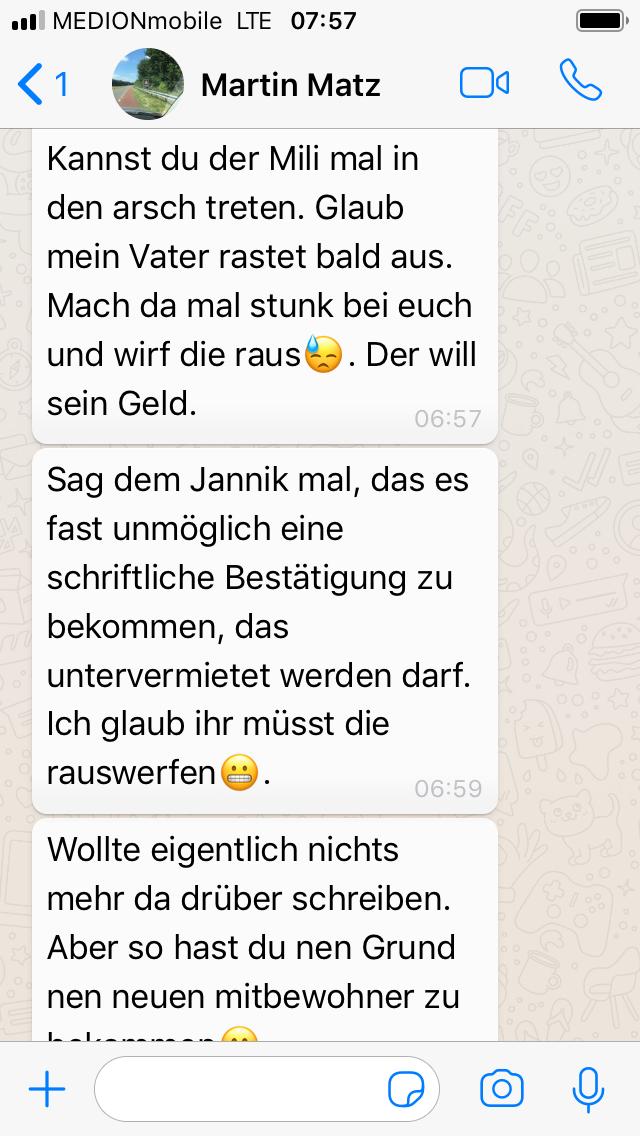Focus the message text field
Image resolution: width=640 pixels, height=1136 pixels.
pos(240,1089)
